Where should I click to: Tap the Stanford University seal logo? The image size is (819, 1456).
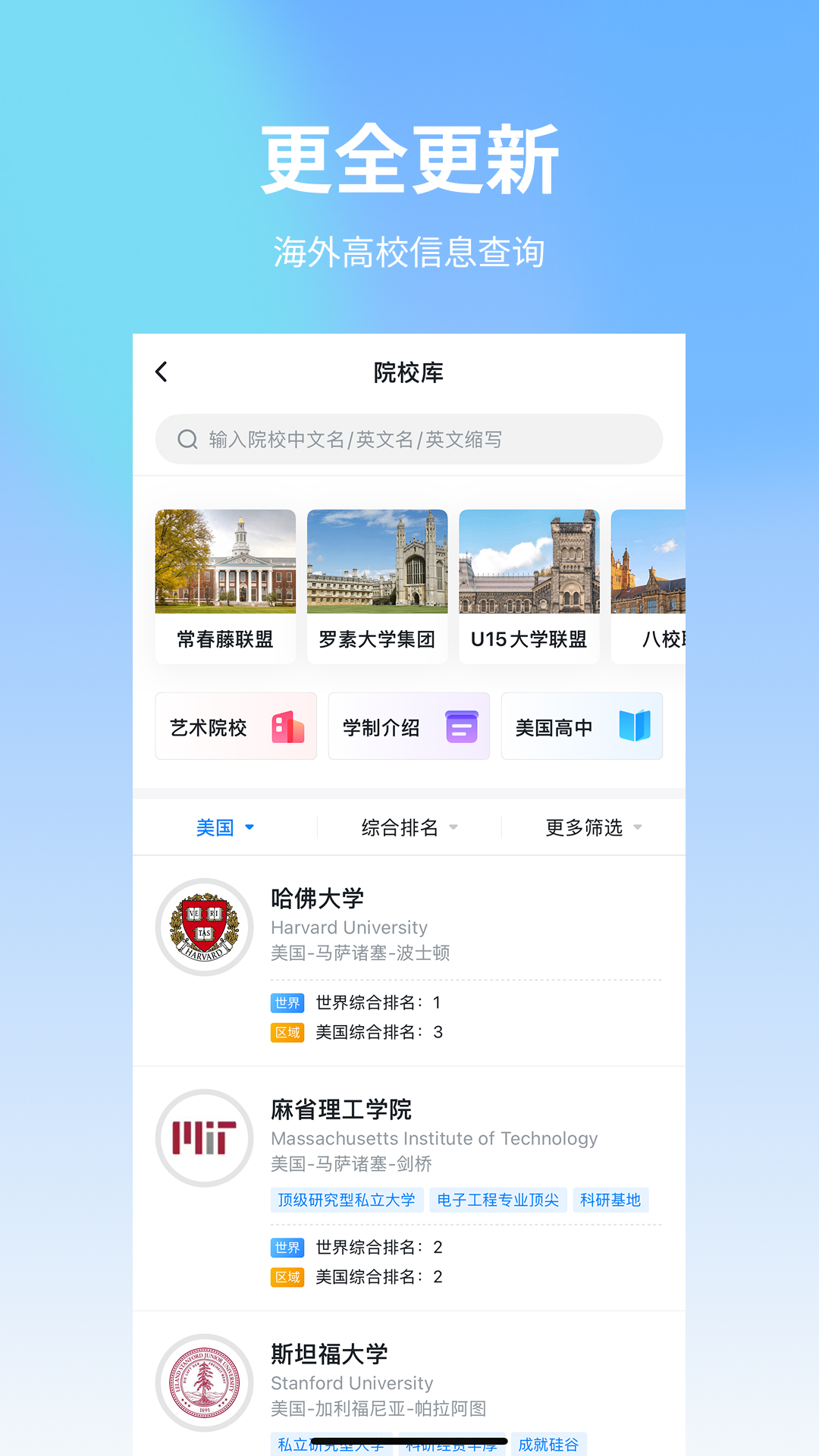[x=203, y=1382]
